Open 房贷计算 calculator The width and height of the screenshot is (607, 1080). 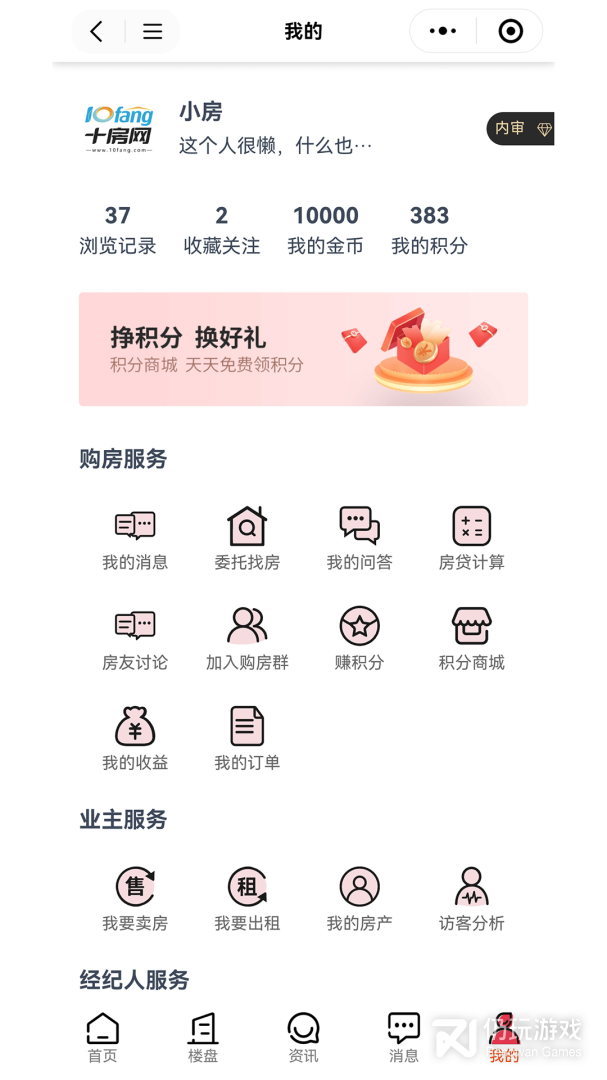click(471, 538)
